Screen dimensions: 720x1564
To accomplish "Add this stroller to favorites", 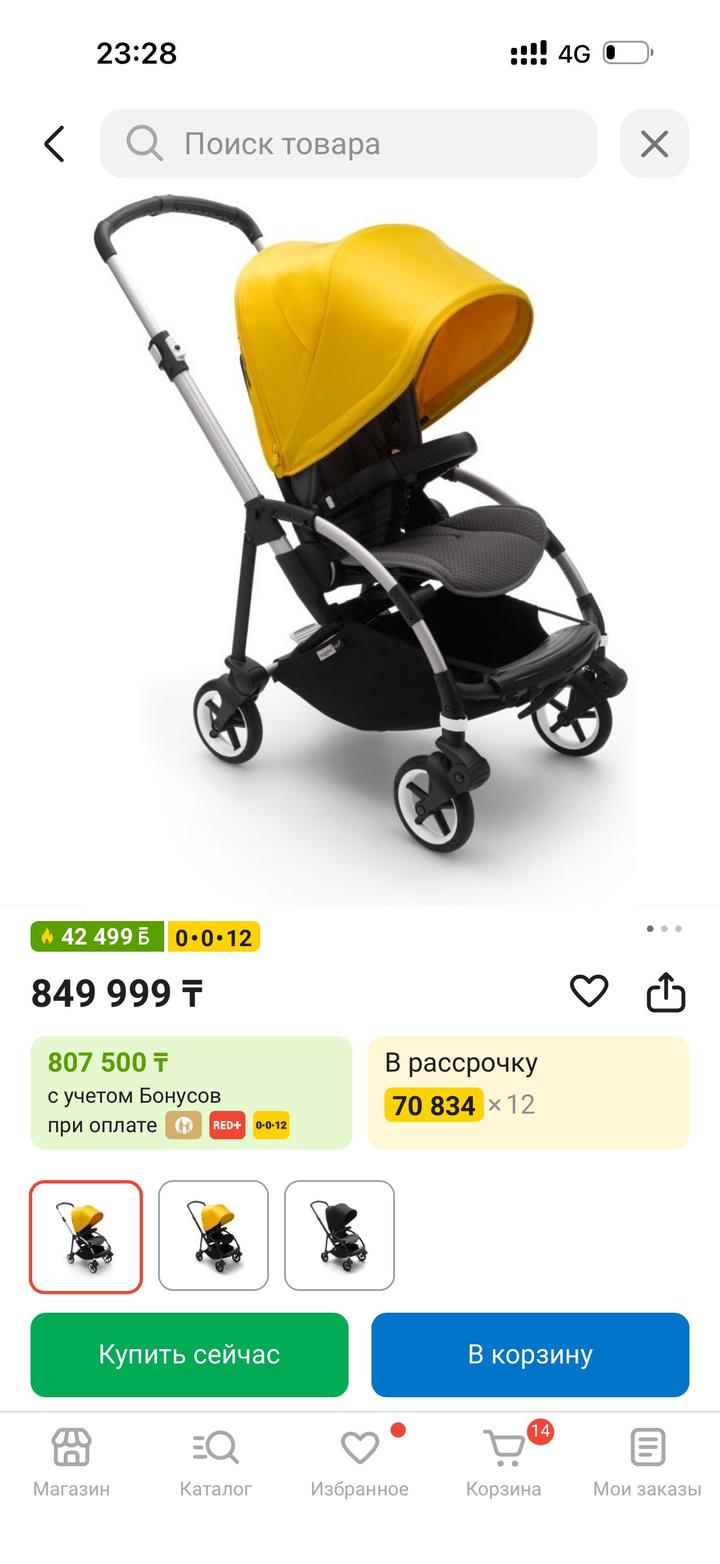I will [589, 991].
